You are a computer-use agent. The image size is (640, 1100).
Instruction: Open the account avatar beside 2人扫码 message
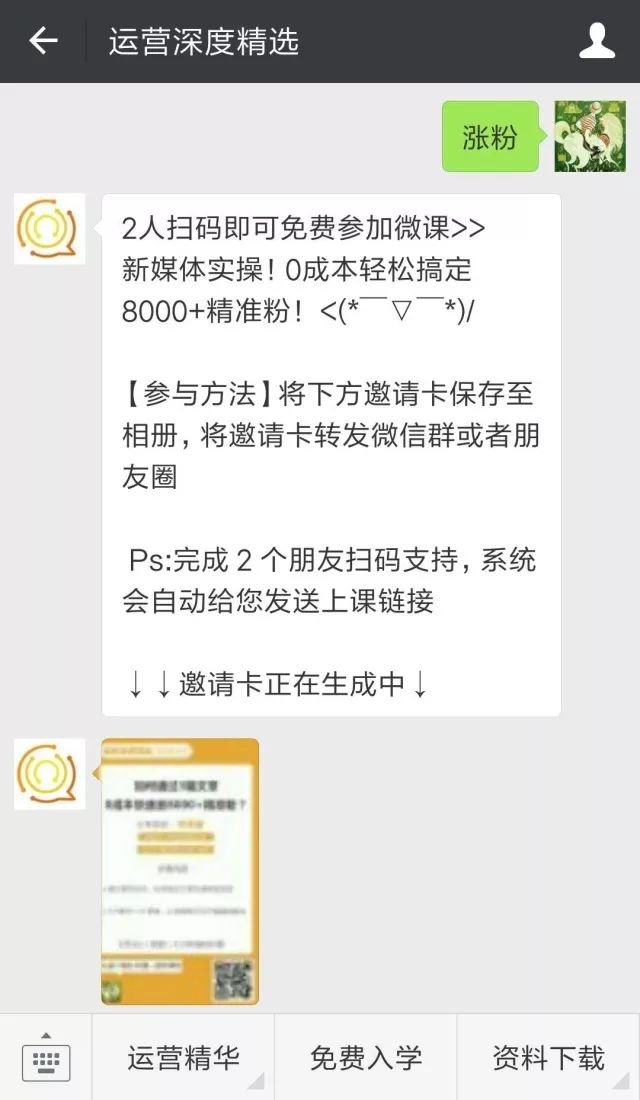coord(50,230)
